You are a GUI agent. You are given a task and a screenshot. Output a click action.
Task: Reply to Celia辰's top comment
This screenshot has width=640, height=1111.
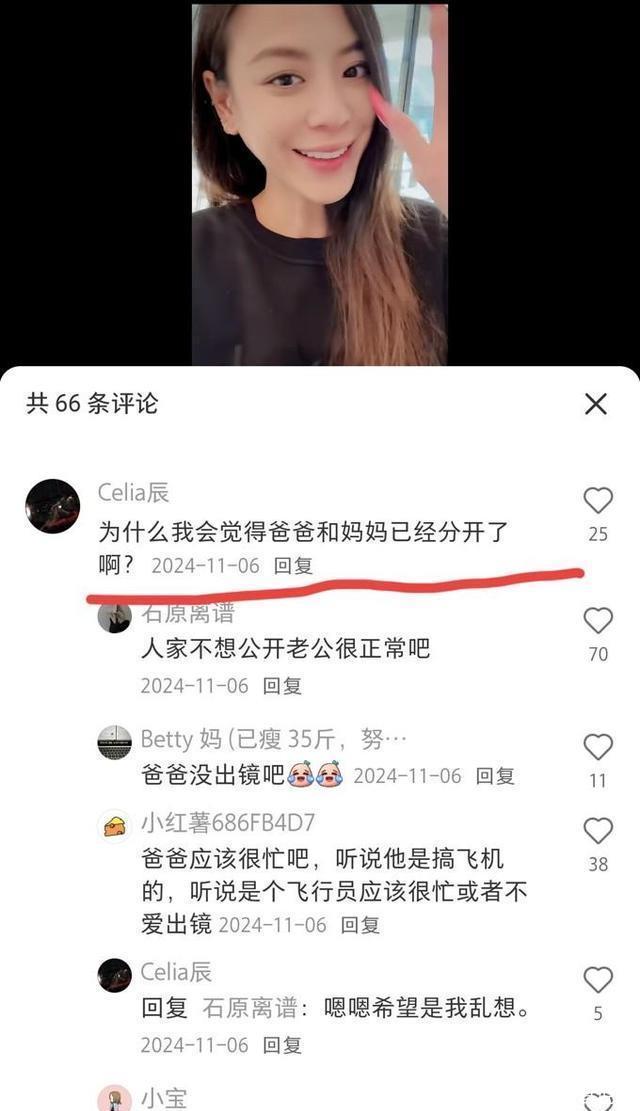pos(294,565)
